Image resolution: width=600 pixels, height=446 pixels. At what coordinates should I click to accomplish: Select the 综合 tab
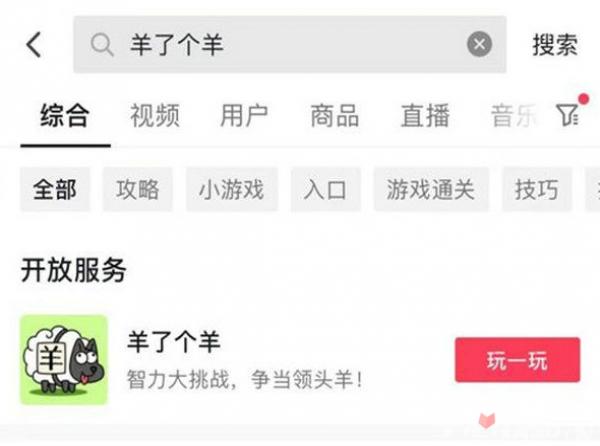click(65, 115)
